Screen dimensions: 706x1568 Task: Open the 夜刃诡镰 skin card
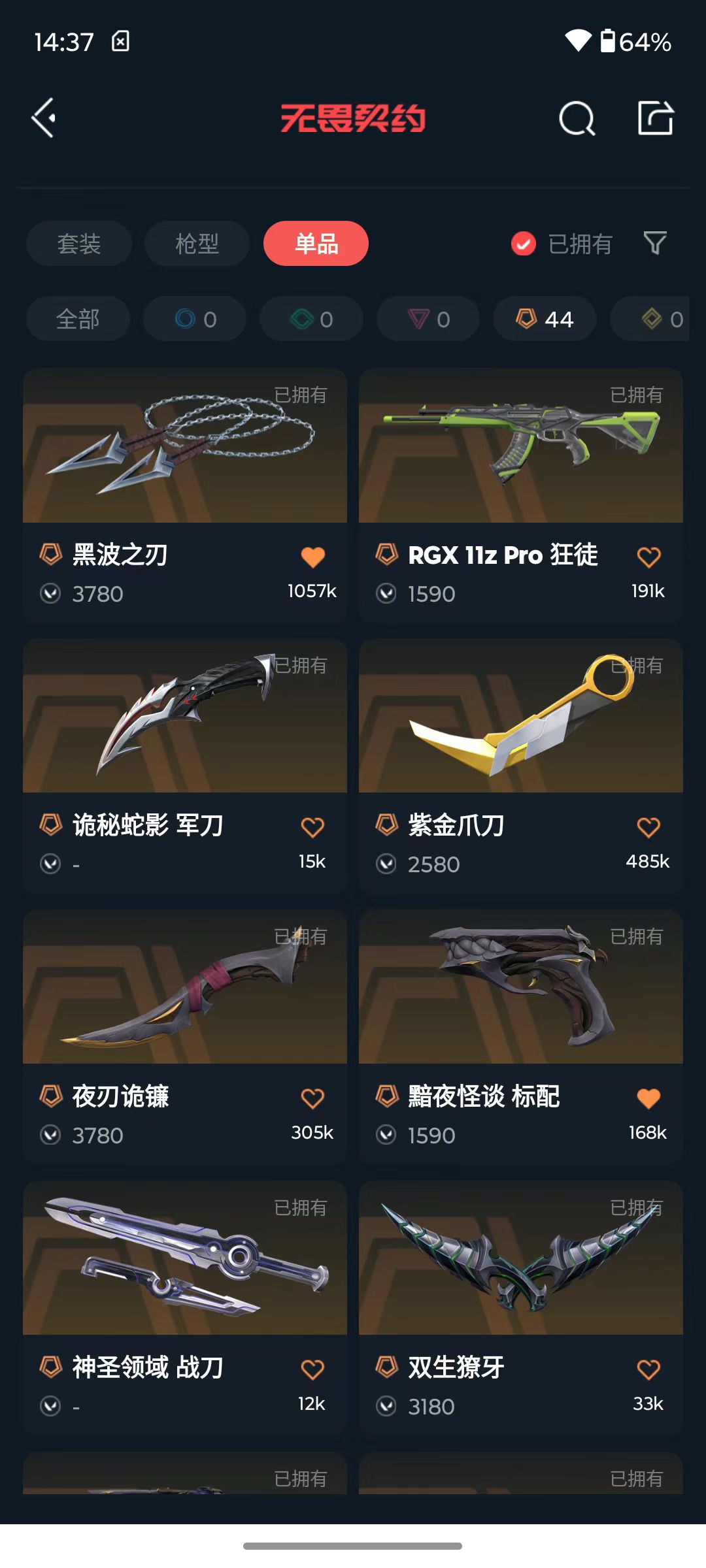click(185, 1036)
